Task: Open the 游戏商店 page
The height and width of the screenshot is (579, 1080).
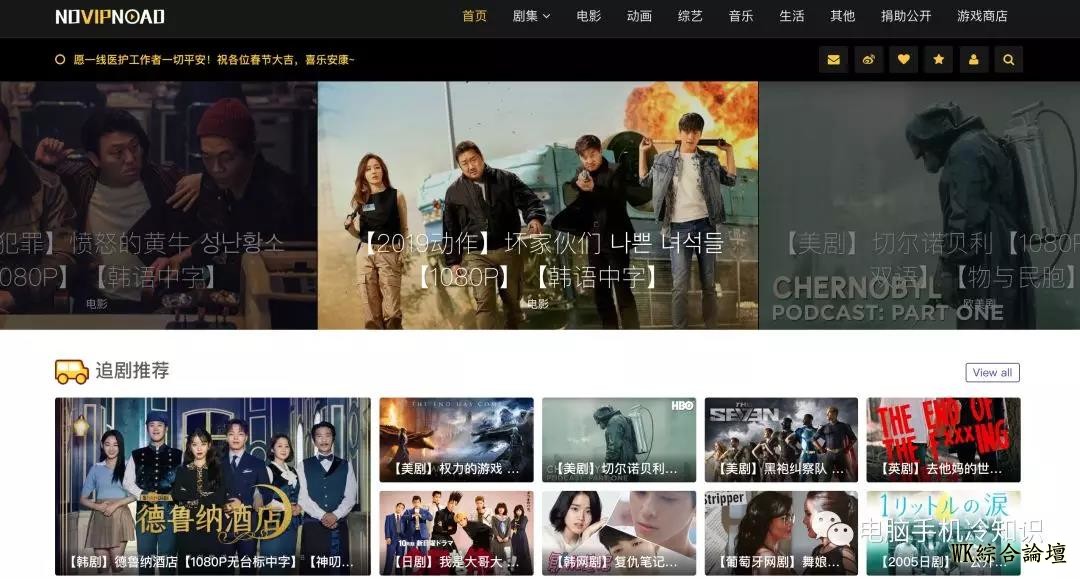Action: (x=982, y=16)
